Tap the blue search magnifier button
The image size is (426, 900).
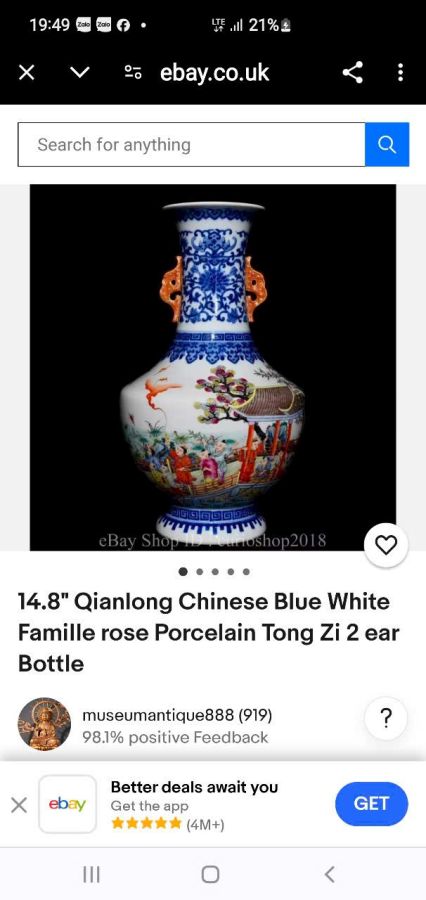pyautogui.click(x=387, y=145)
